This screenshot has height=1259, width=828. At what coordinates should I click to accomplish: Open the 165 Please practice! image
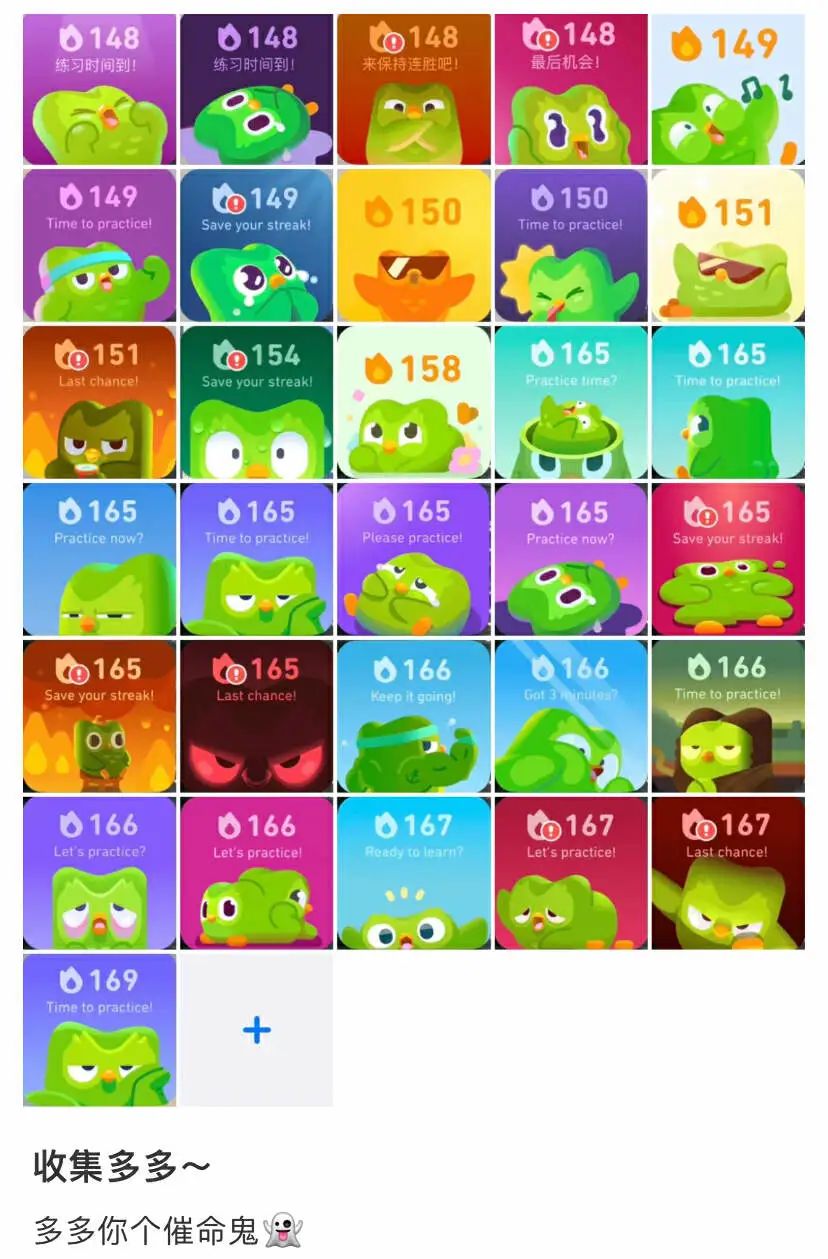[x=414, y=559]
